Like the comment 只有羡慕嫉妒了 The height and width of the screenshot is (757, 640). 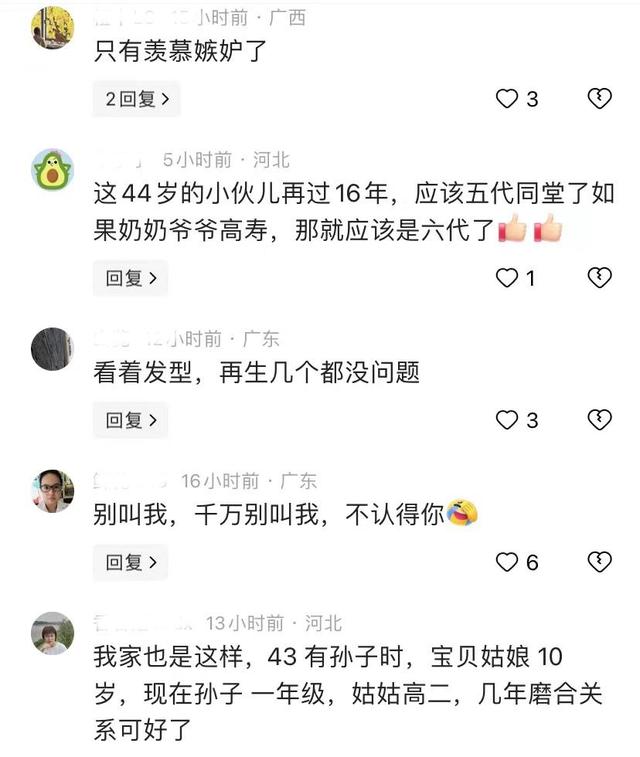[x=508, y=99]
